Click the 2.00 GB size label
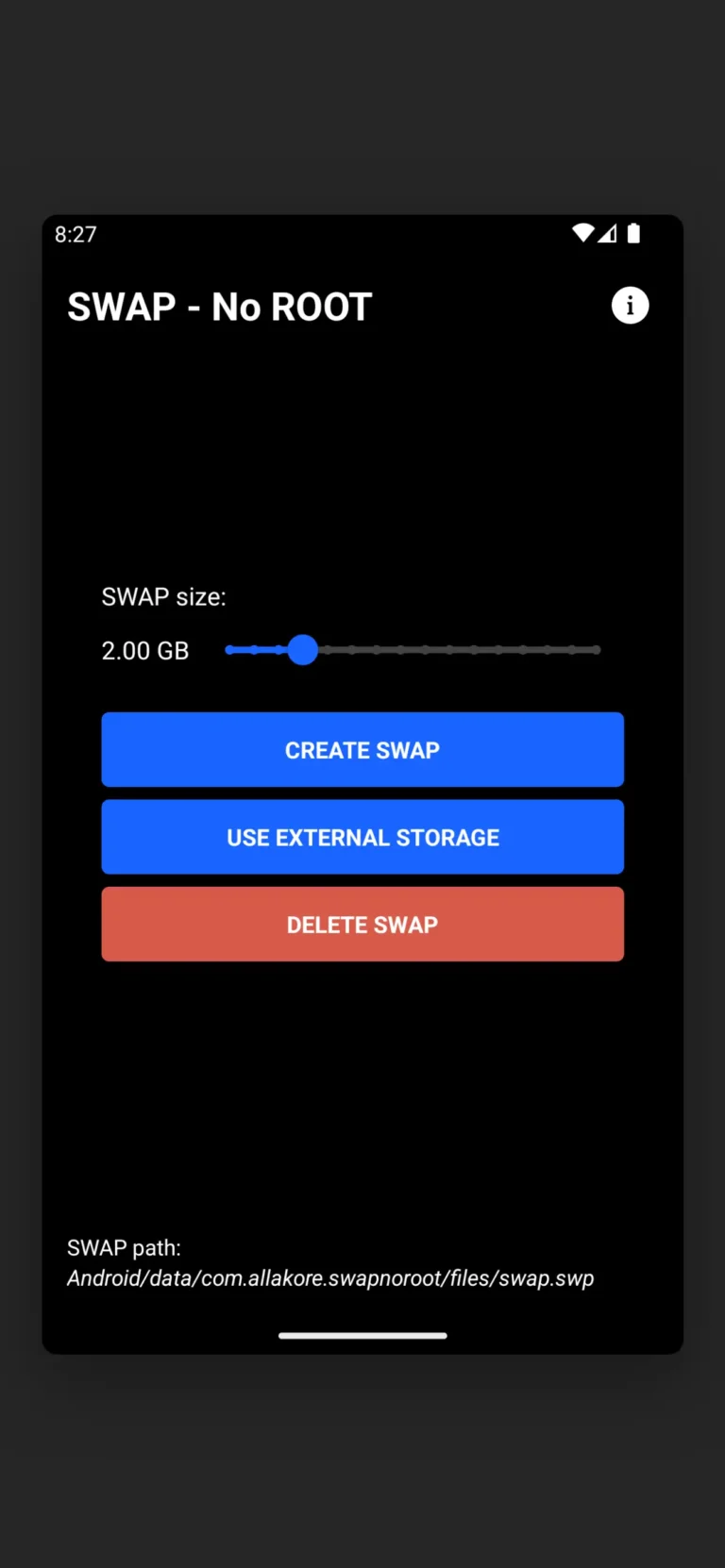The height and width of the screenshot is (1568, 725). pos(144,650)
